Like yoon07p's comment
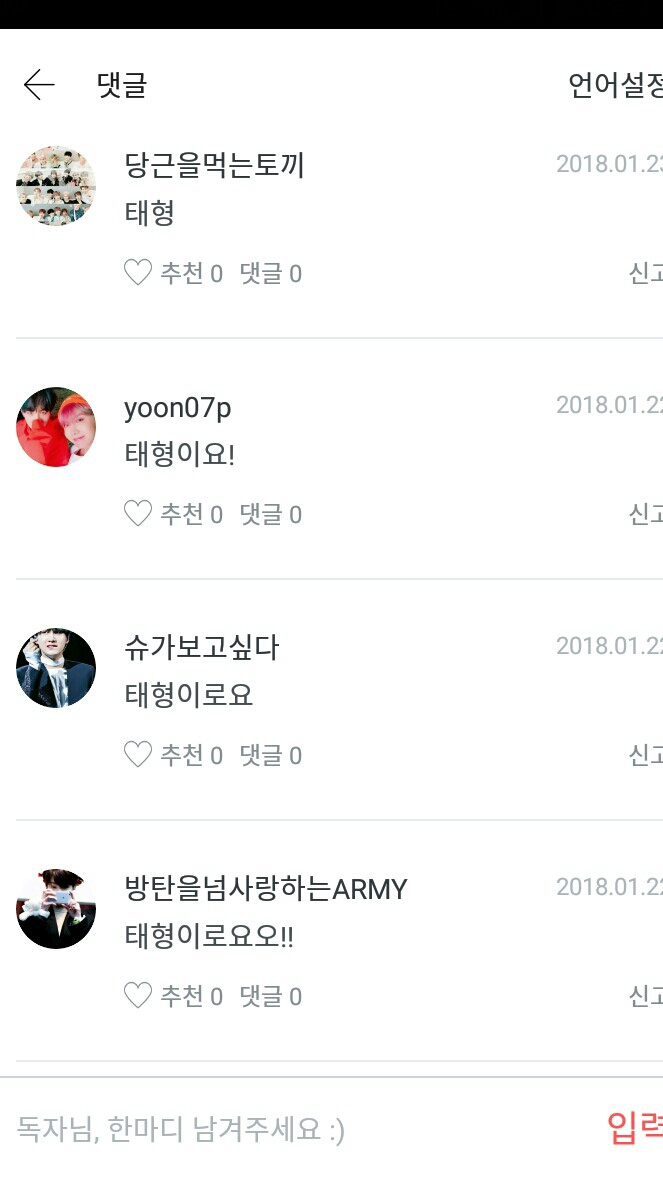The image size is (663, 1180). point(173,513)
